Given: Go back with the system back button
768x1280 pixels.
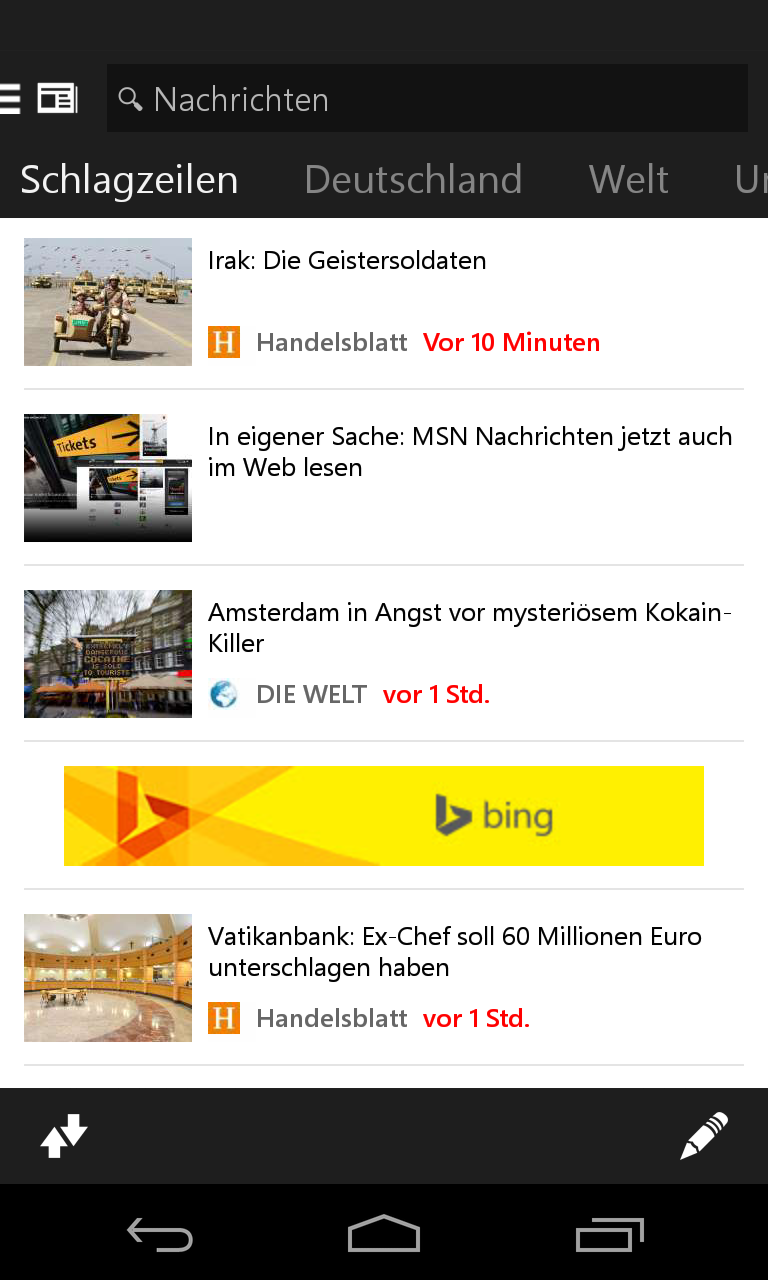Looking at the screenshot, I should click(x=160, y=1236).
